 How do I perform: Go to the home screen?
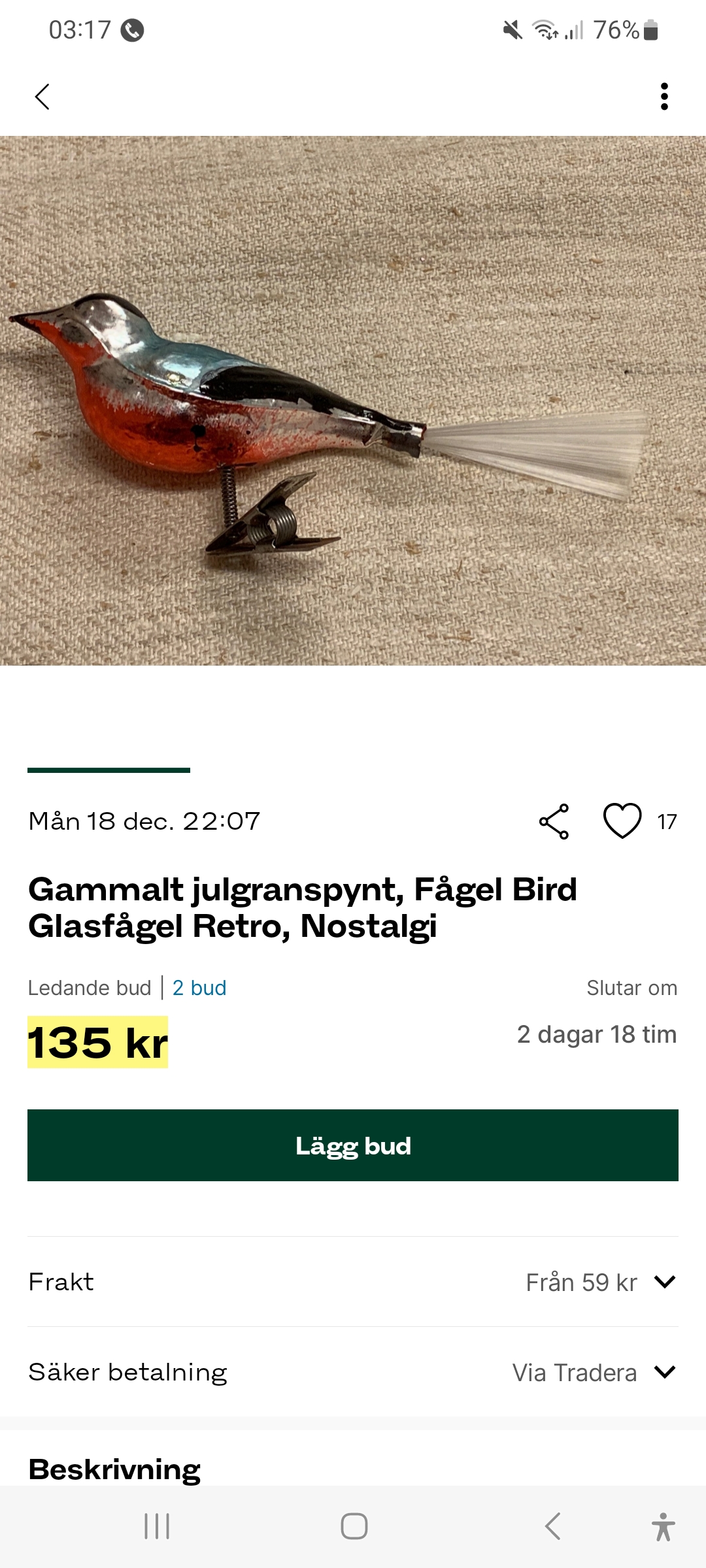tap(354, 1526)
